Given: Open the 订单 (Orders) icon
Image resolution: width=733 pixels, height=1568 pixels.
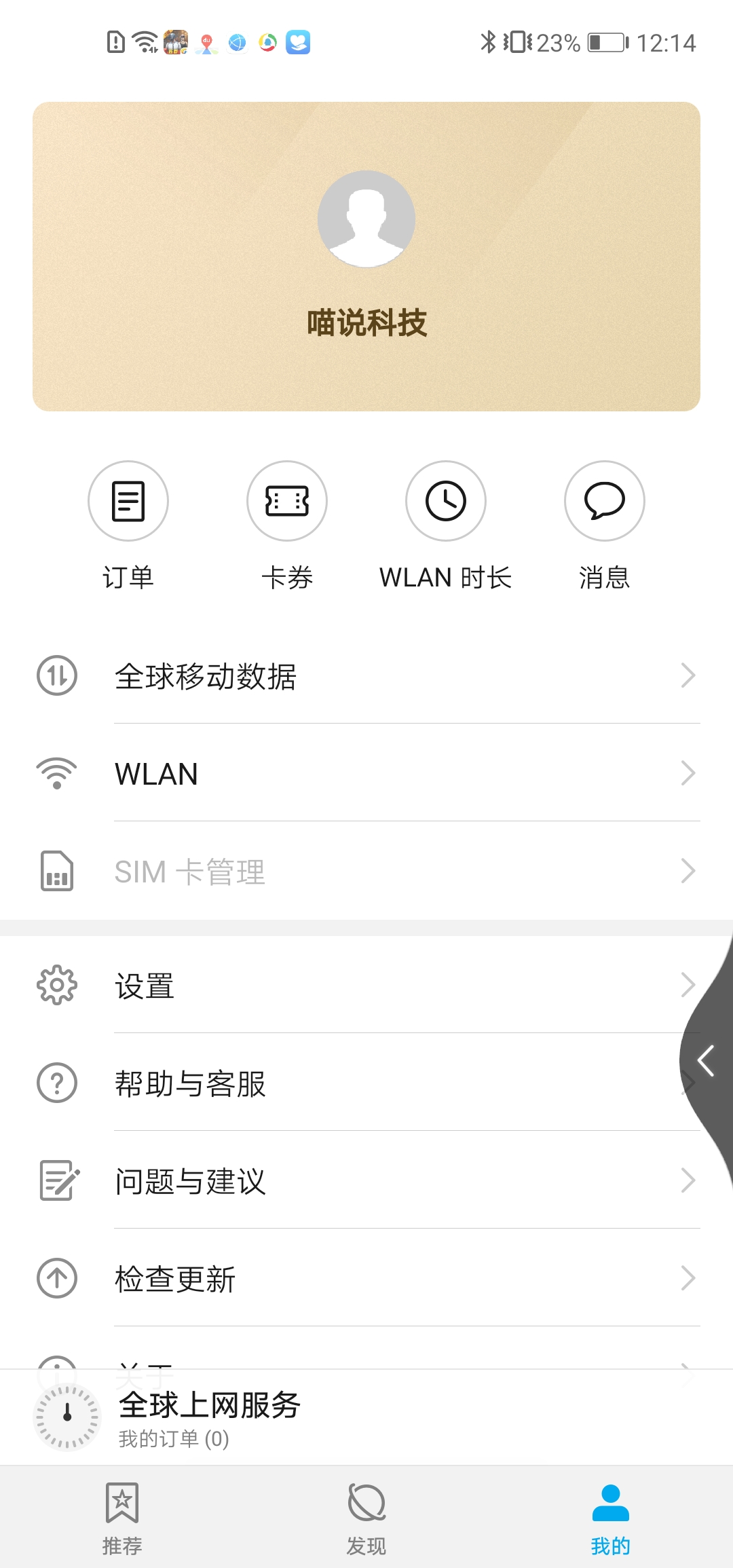Looking at the screenshot, I should 128,501.
